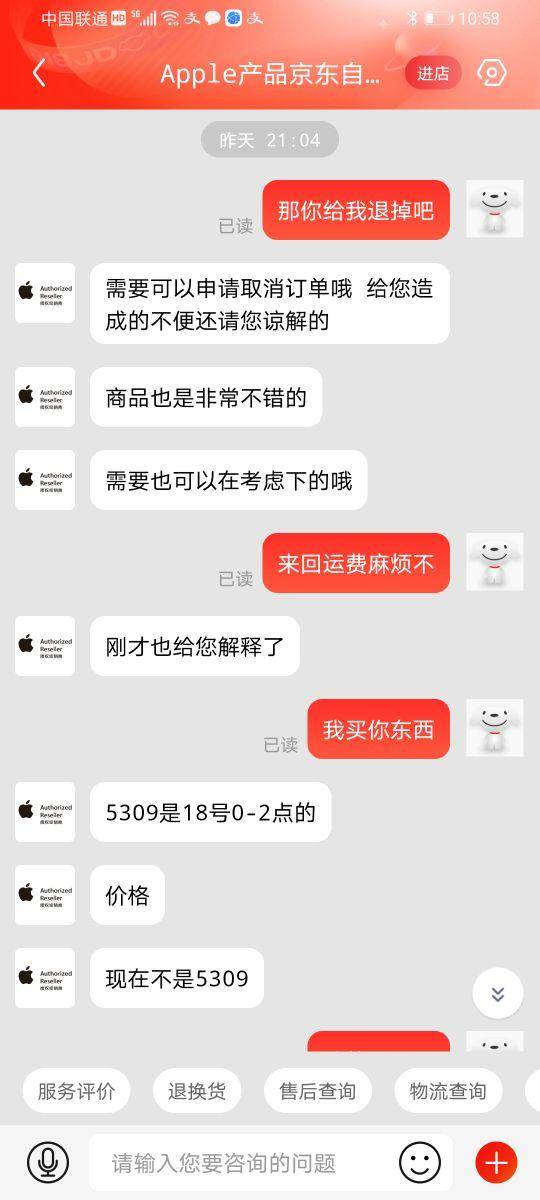Jump to latest messages with the double-chevron button
Screen dimensions: 540x1200
[497, 993]
